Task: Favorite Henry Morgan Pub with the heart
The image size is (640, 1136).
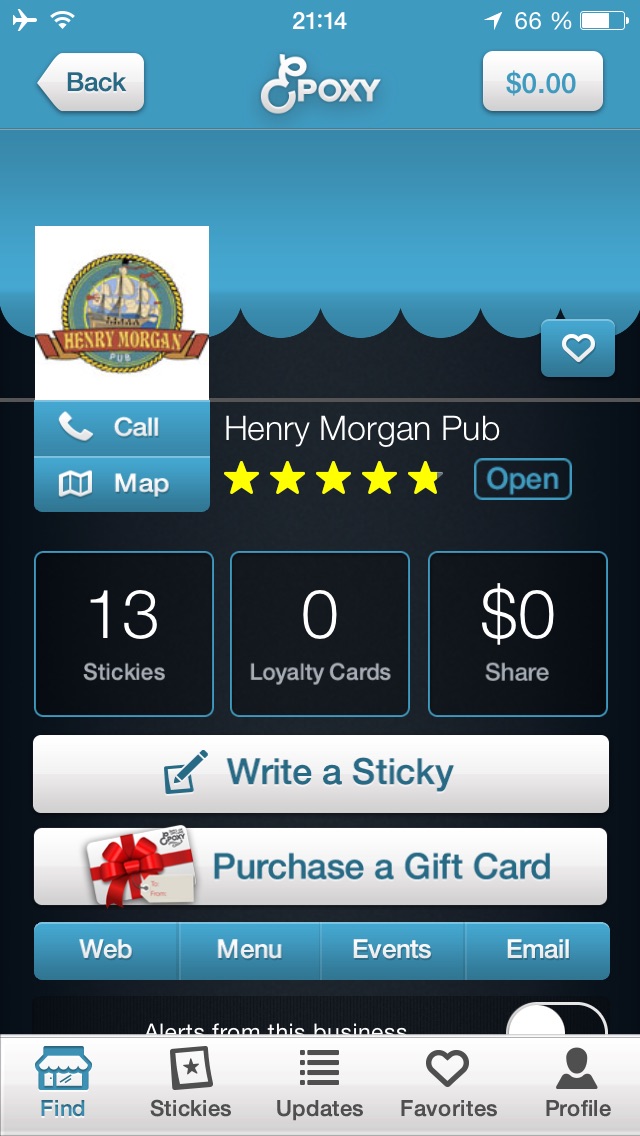Action: [577, 348]
